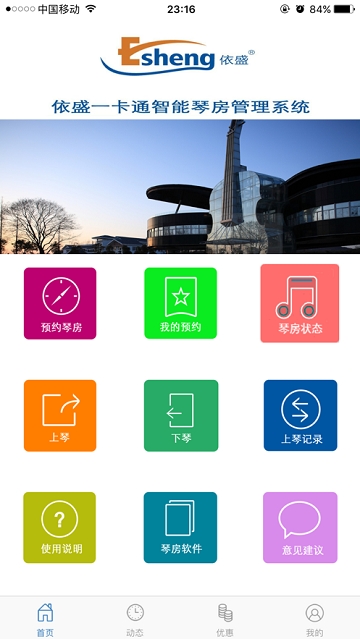Open 意见建议 feedback
360x639 pixels.
(x=300, y=528)
